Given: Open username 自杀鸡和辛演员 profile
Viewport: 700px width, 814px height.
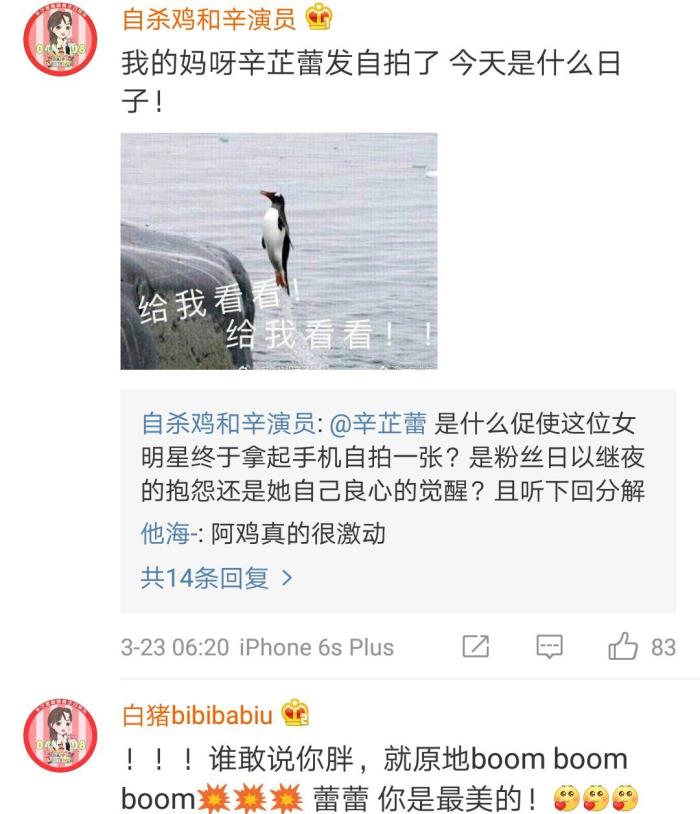Looking at the screenshot, I should [210, 18].
